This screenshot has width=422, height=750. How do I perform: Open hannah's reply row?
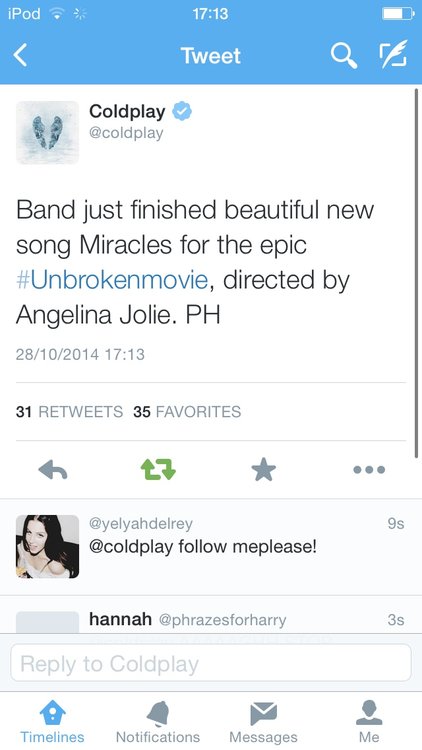[211, 615]
